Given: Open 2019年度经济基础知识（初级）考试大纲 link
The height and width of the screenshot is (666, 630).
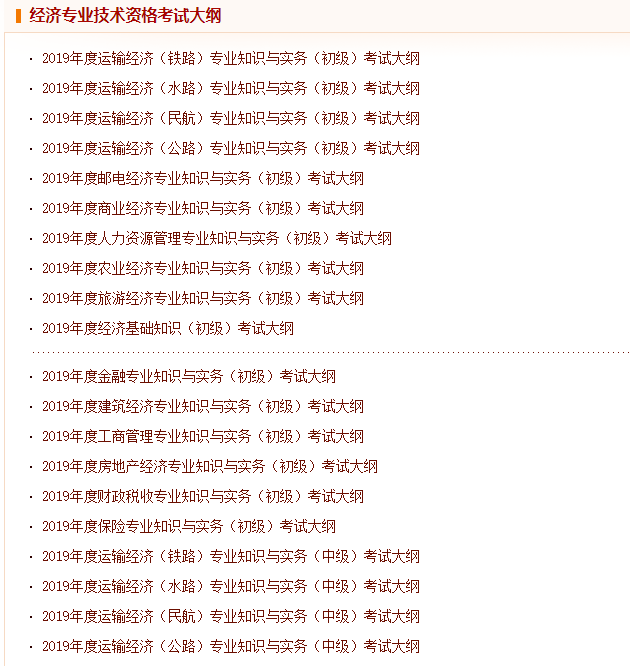Looking at the screenshot, I should [x=167, y=329].
